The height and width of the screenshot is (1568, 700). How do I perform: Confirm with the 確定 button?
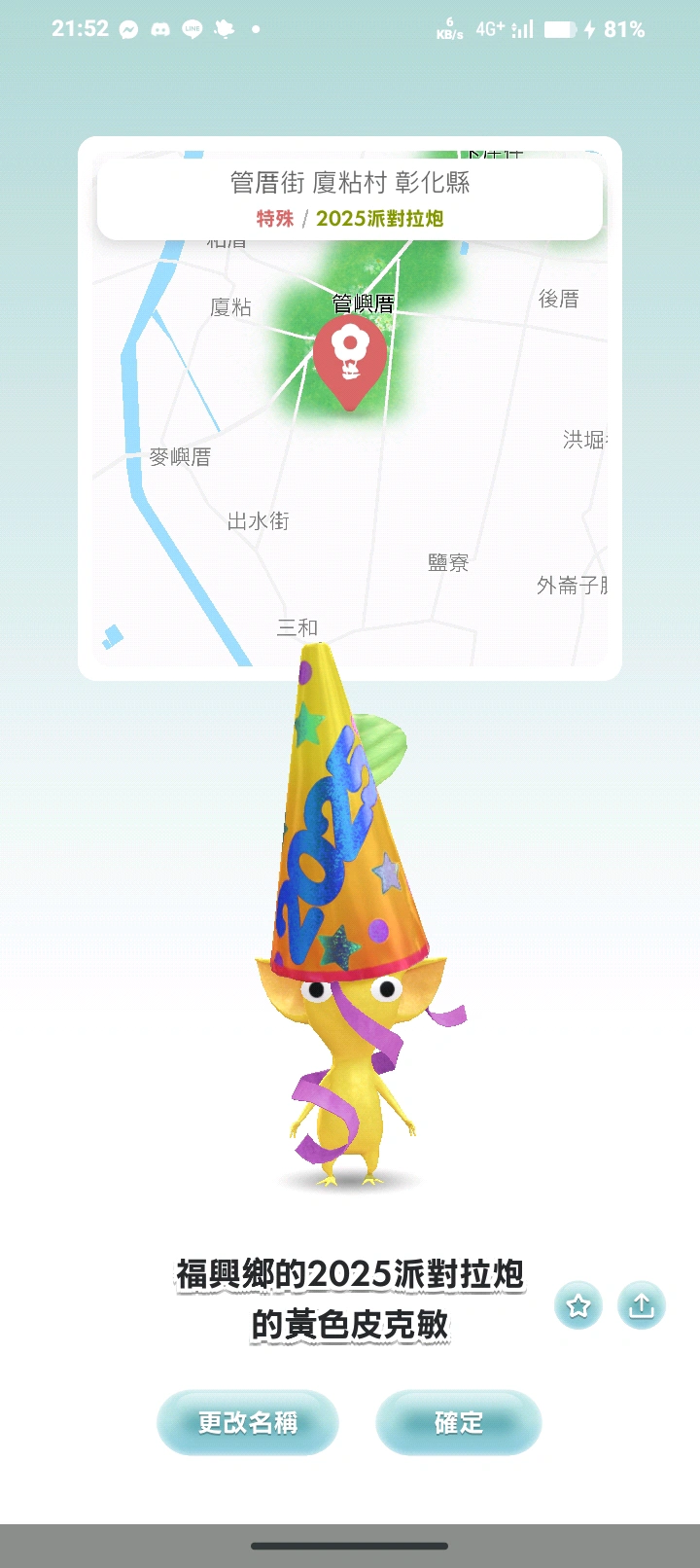click(458, 1422)
